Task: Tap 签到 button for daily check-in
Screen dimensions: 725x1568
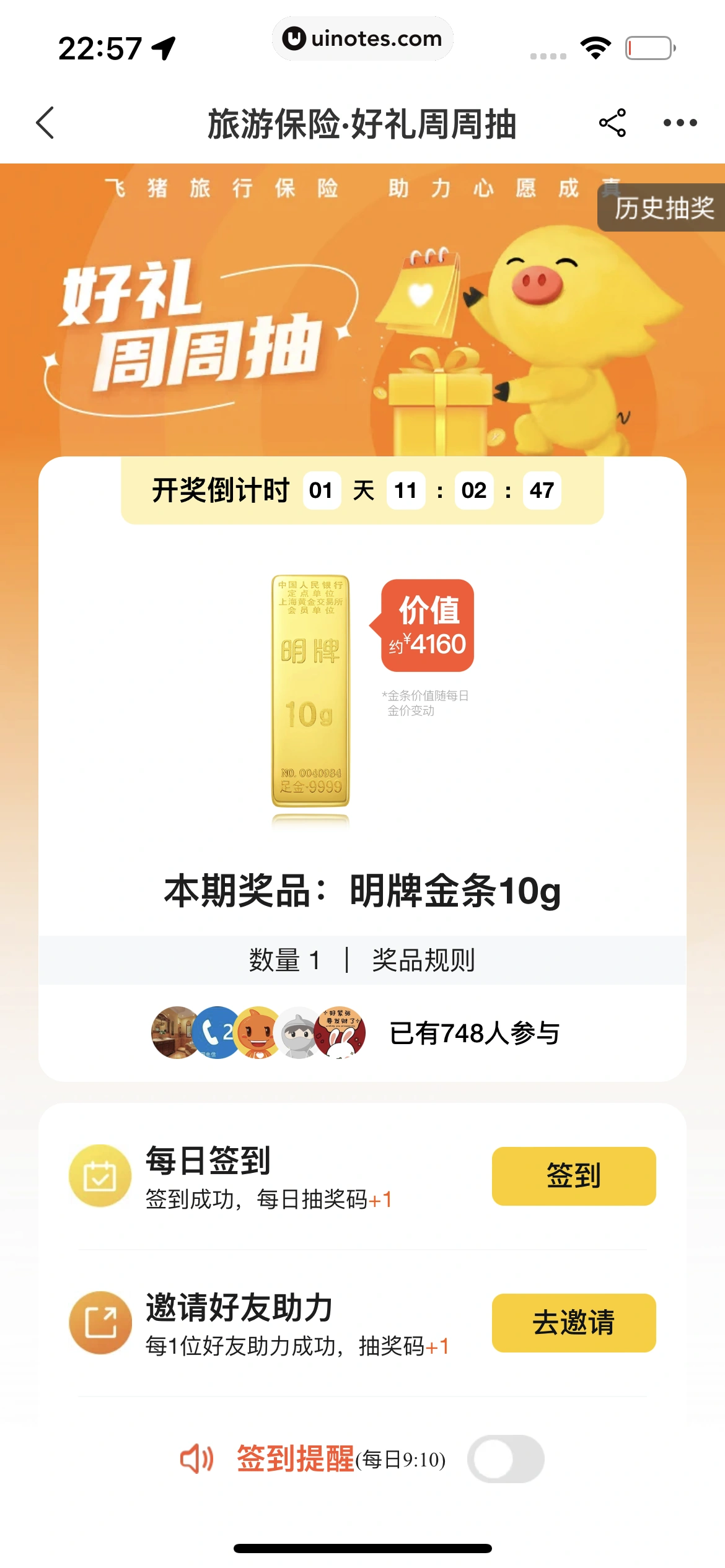Action: point(573,1175)
